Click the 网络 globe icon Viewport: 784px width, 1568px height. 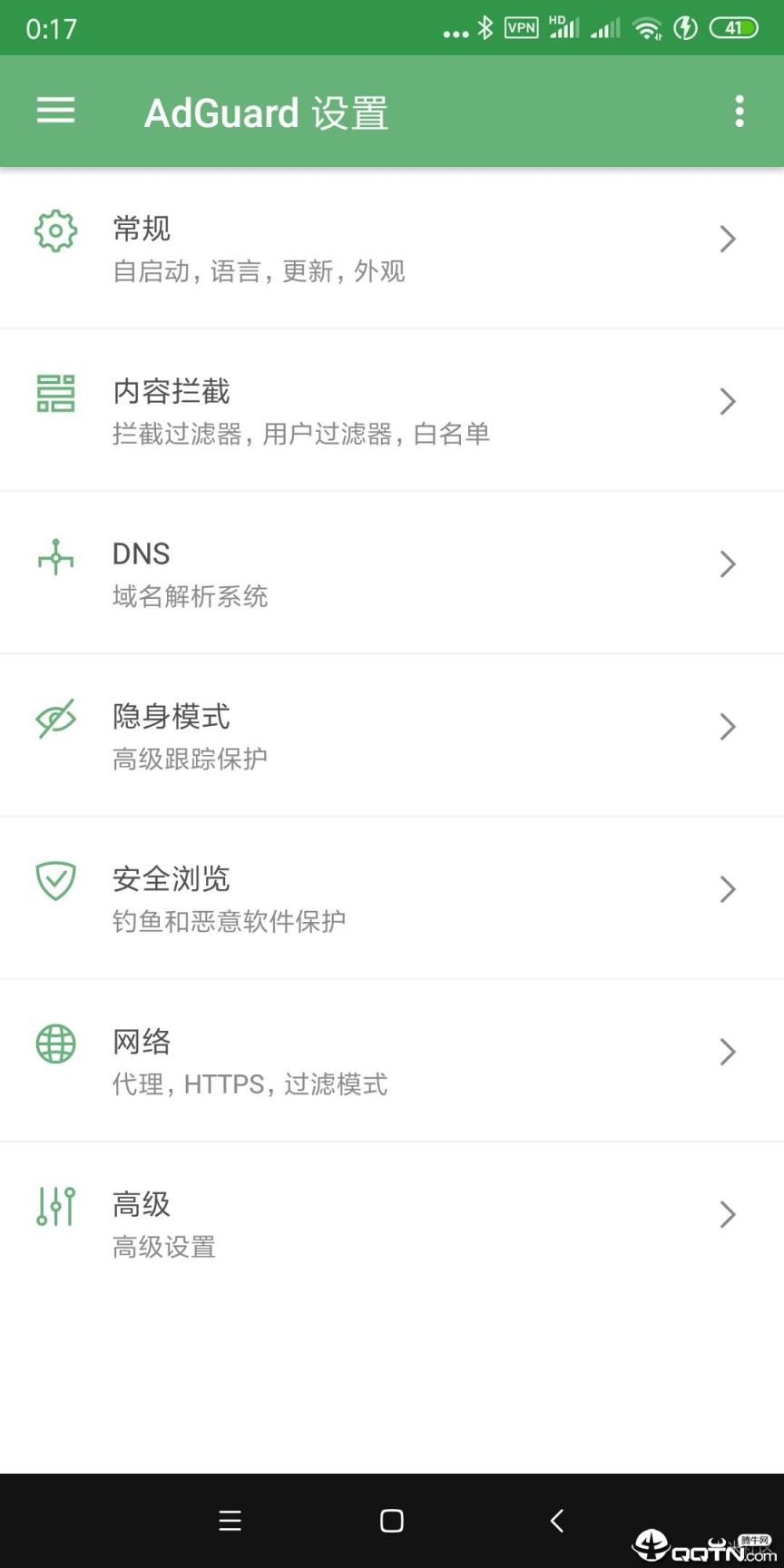55,1044
